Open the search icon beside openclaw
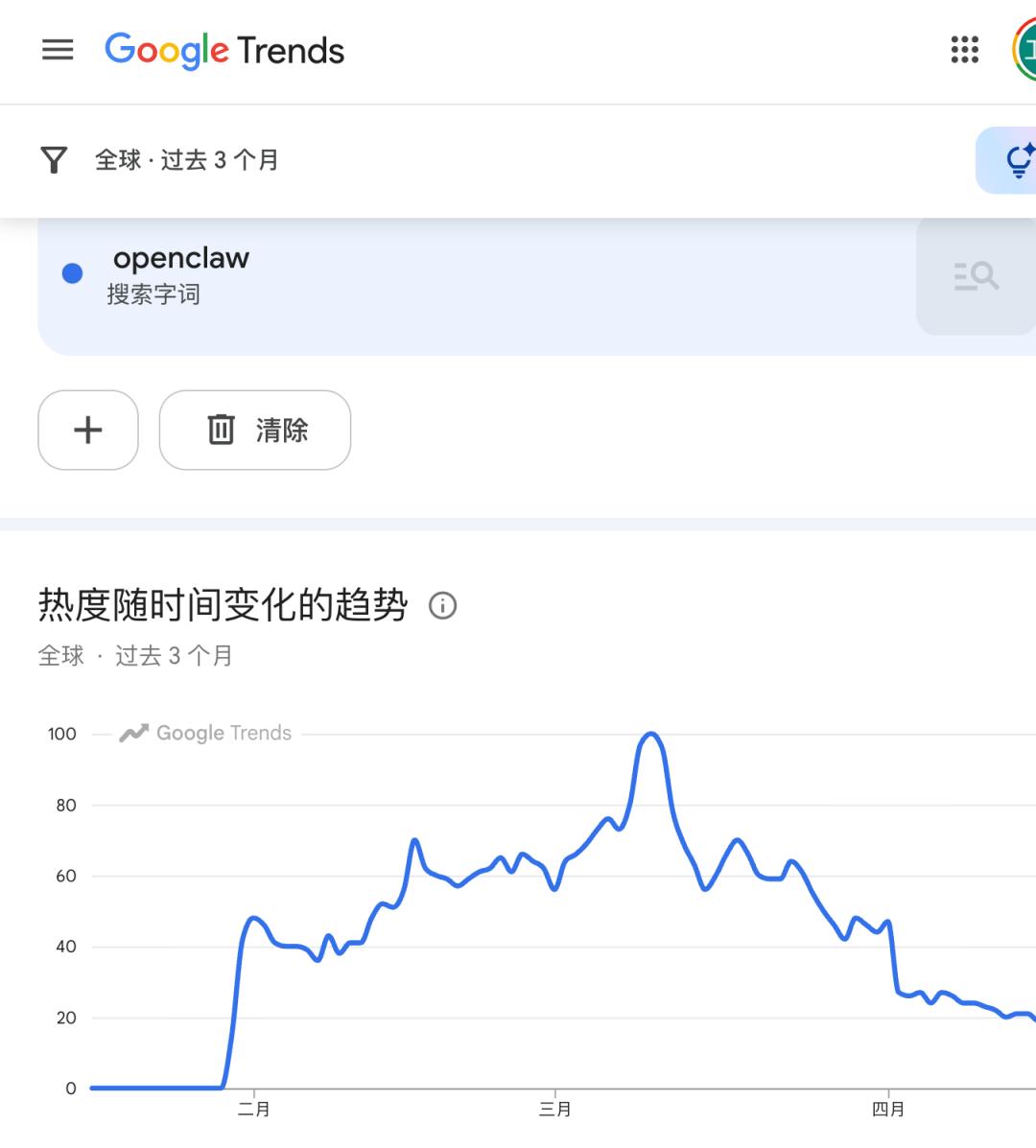This screenshot has height=1148, width=1036. 976,276
